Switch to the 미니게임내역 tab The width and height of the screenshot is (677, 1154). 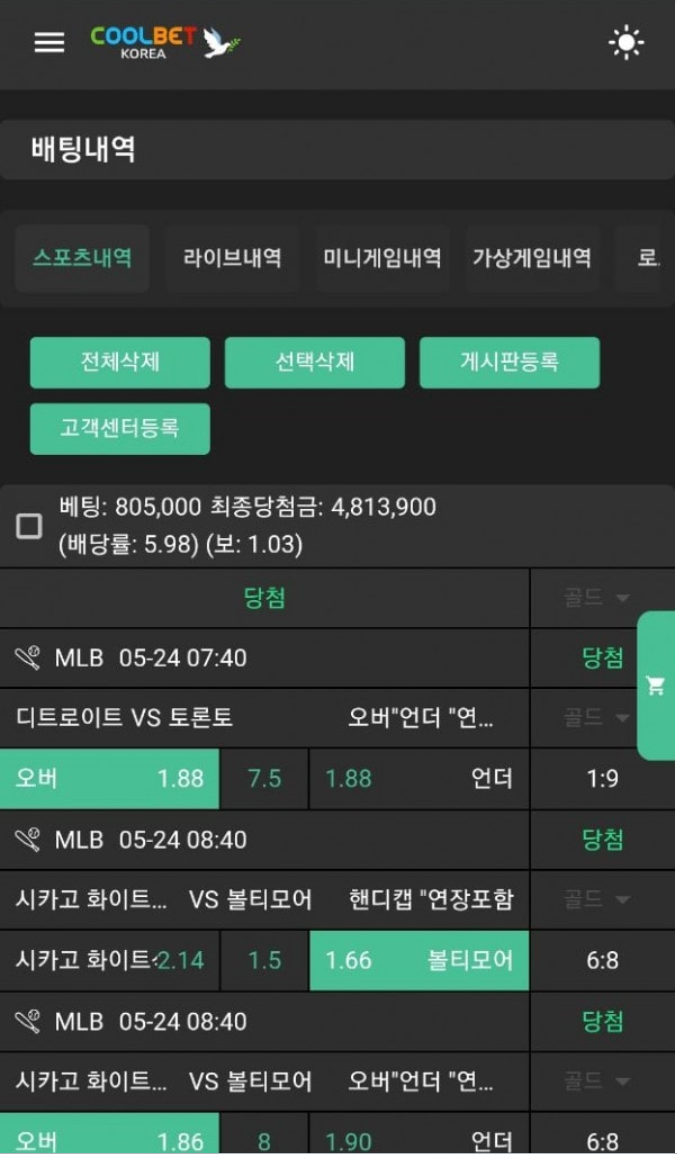pyautogui.click(x=382, y=258)
